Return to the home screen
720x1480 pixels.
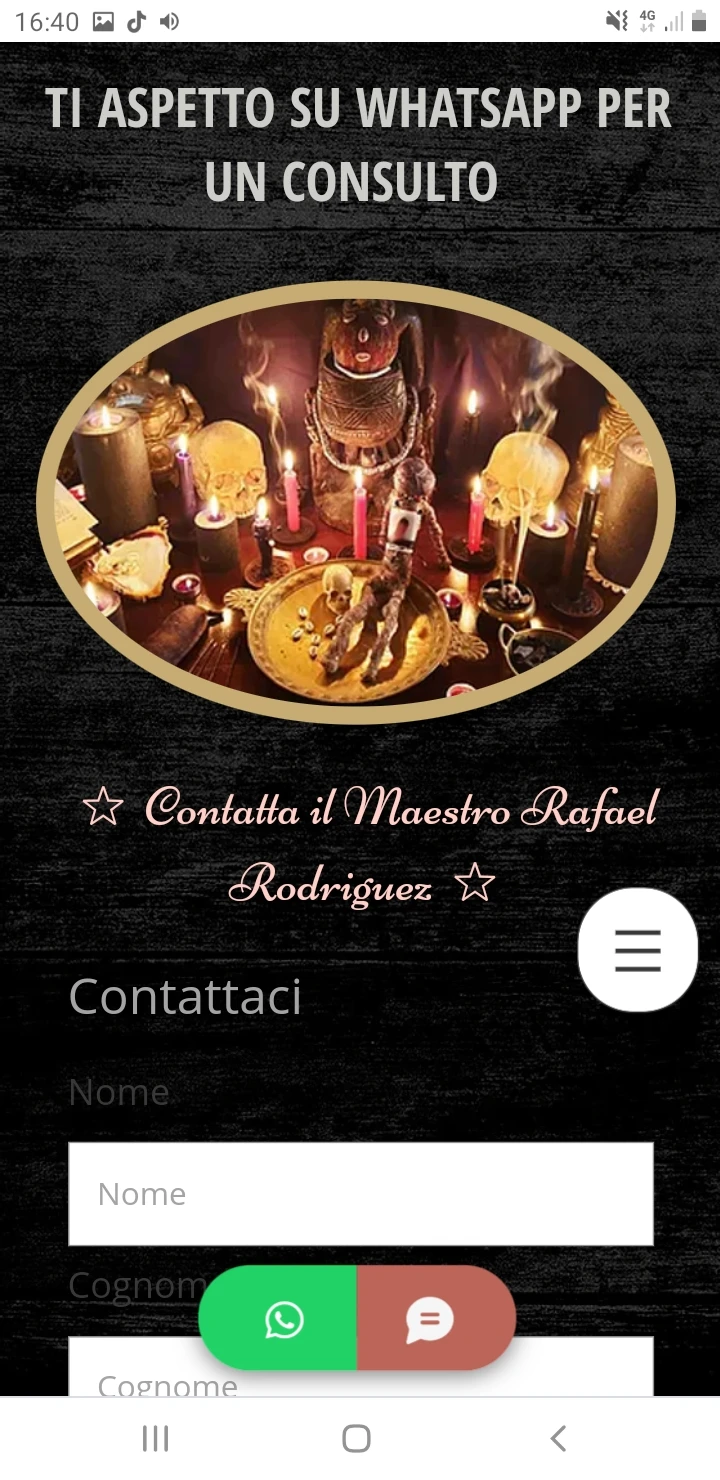(x=356, y=1438)
